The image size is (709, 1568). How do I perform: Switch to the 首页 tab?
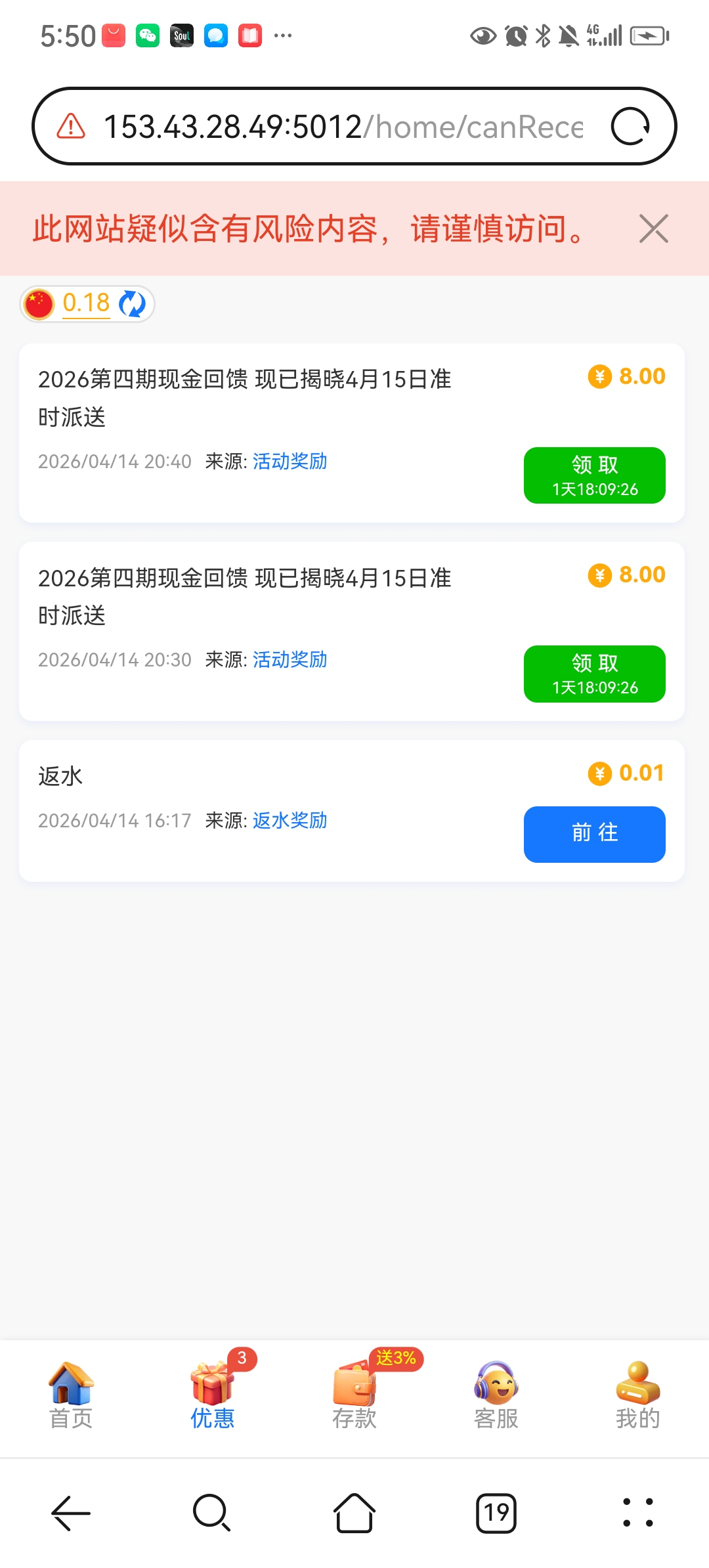[71, 1395]
